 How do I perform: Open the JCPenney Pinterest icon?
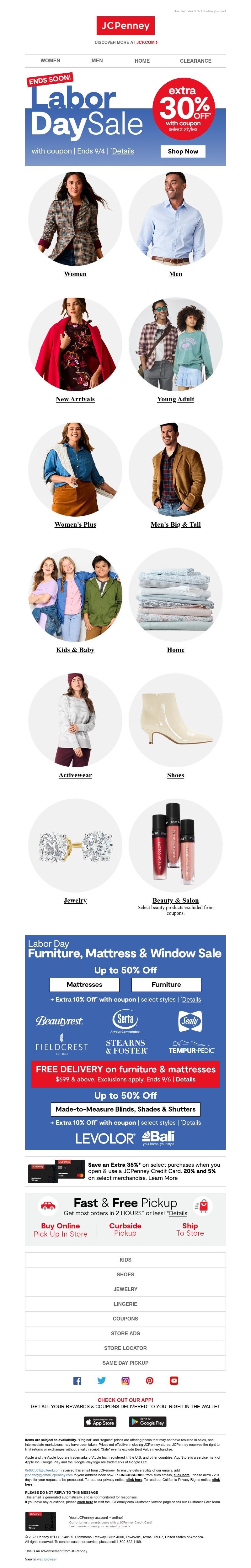coord(150,1381)
